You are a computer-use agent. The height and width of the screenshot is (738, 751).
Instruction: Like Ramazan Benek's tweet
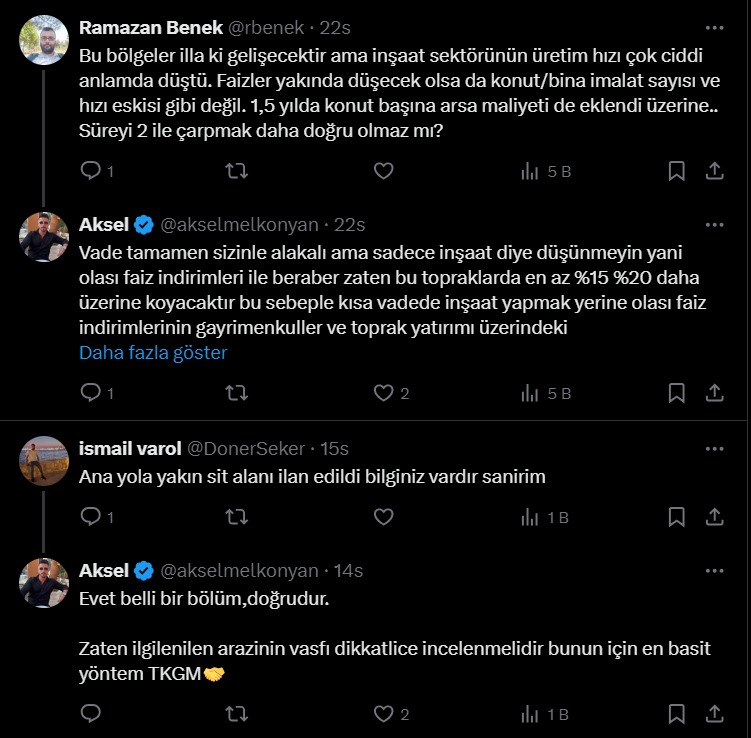[383, 172]
